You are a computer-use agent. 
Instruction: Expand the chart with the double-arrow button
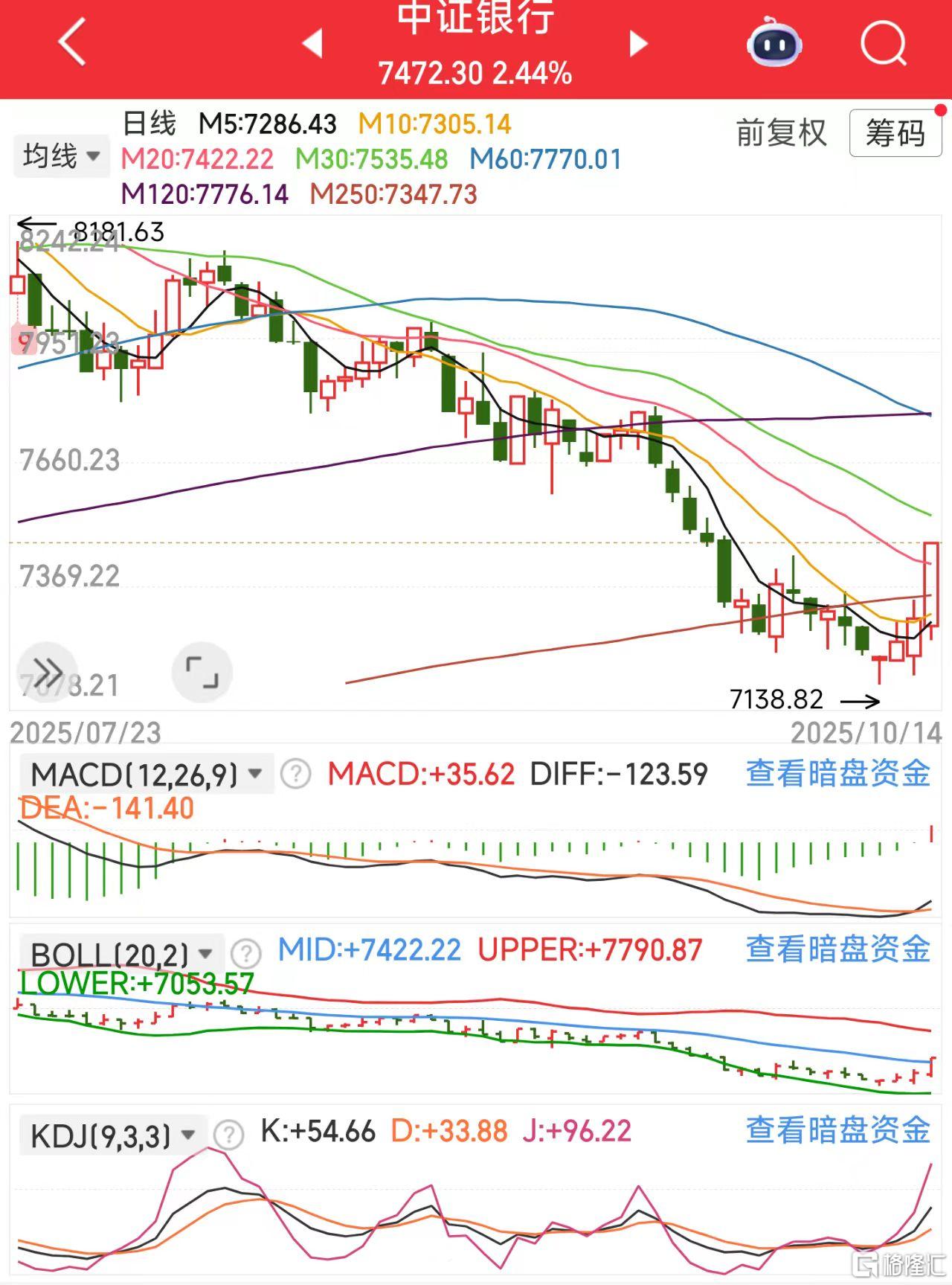click(x=48, y=673)
